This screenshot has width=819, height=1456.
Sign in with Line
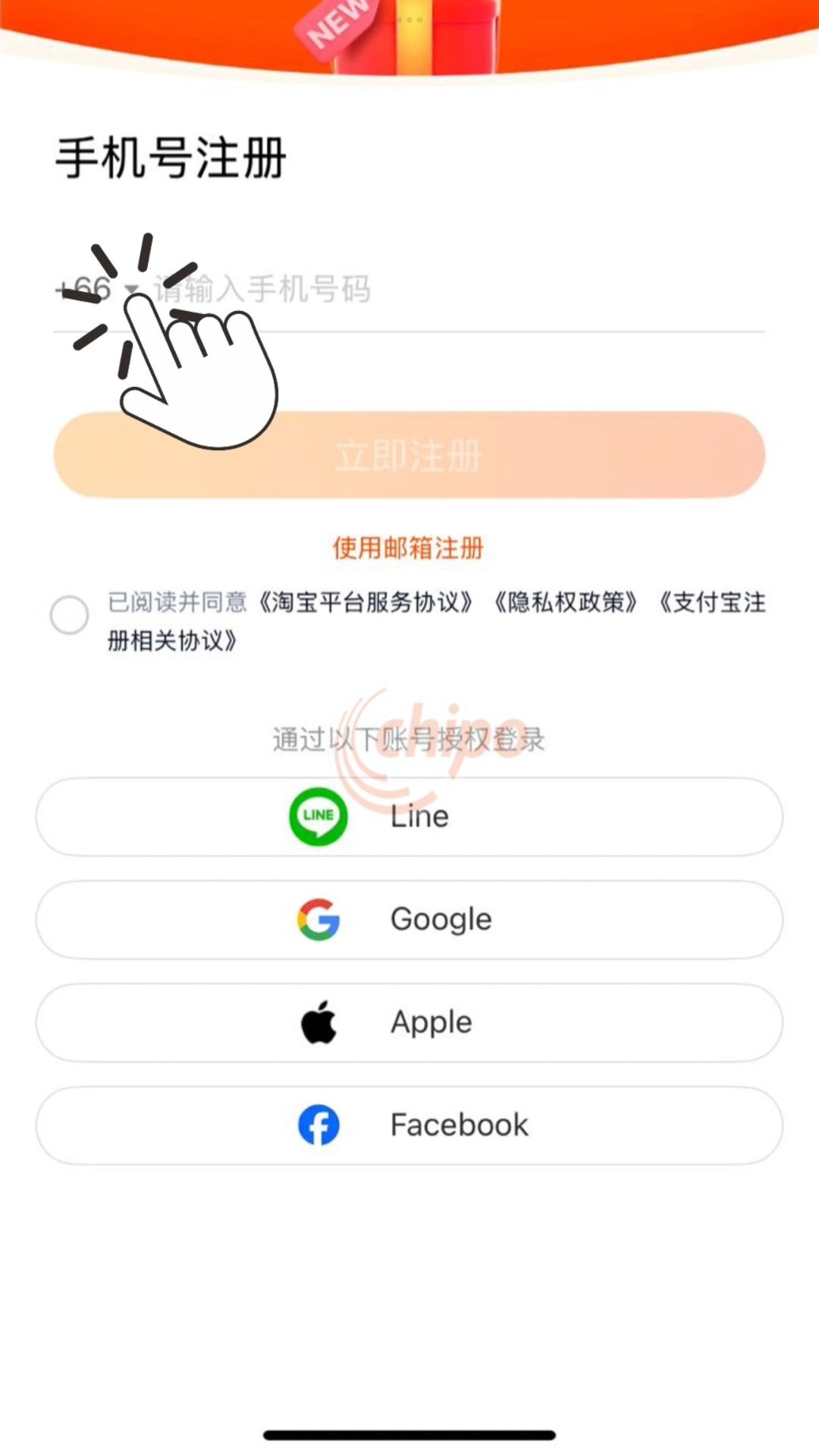(409, 817)
